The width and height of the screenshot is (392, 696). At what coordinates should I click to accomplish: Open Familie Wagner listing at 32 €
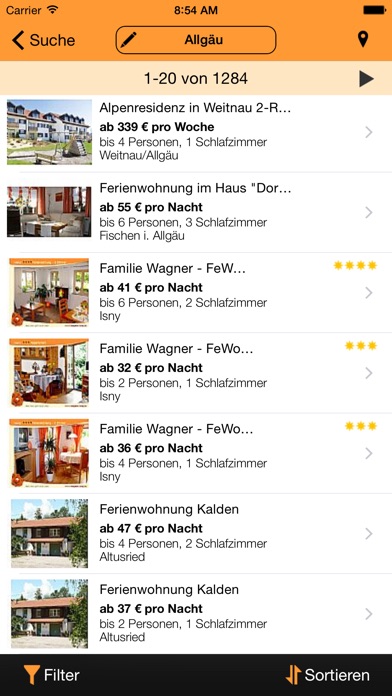[x=196, y=373]
